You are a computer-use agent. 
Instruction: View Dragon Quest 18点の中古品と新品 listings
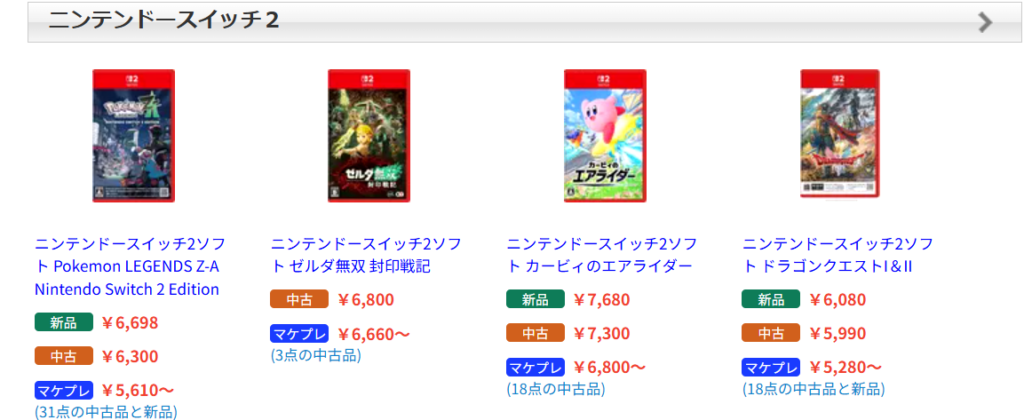point(813,388)
